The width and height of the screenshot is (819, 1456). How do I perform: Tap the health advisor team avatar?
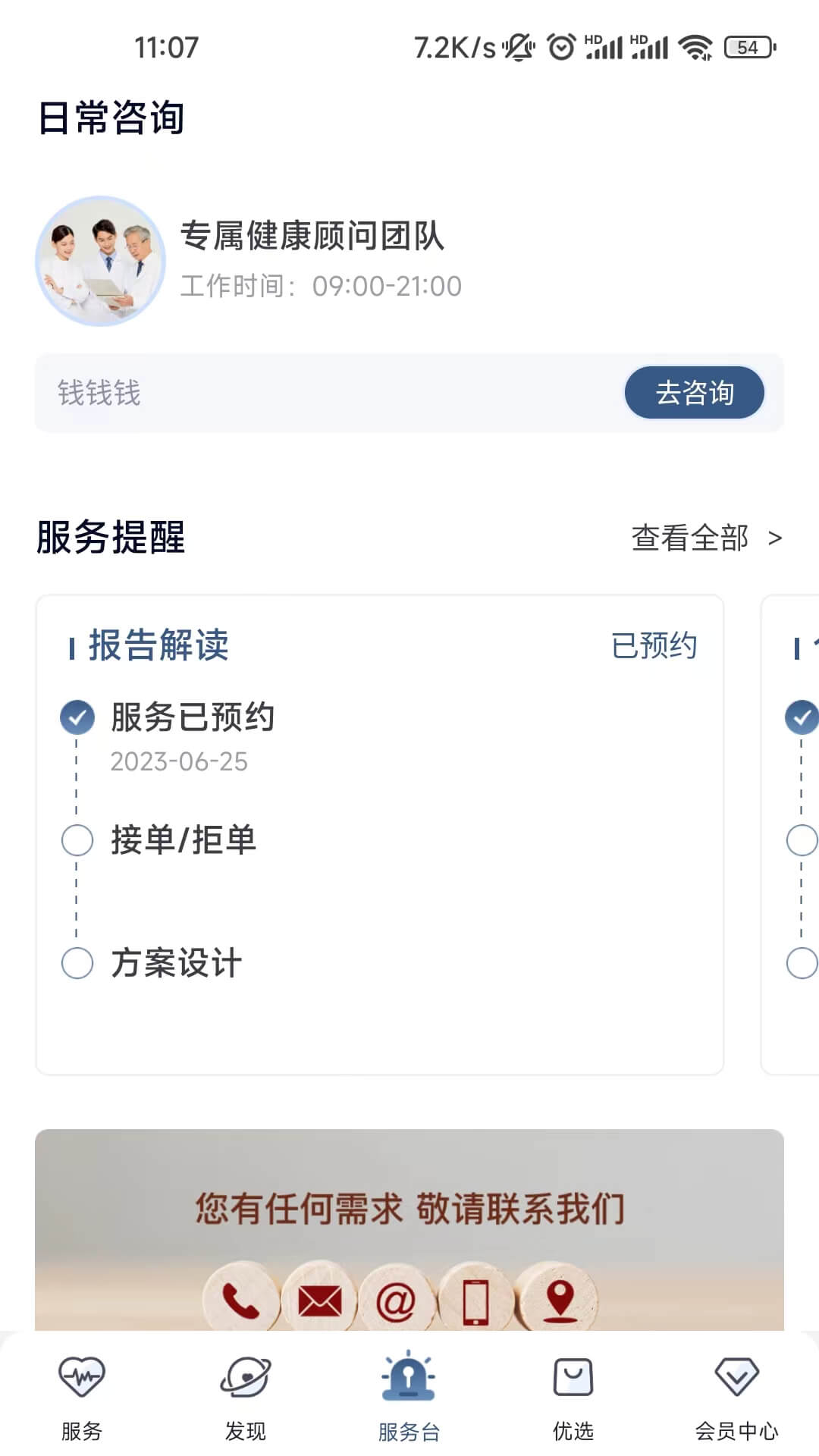point(100,260)
